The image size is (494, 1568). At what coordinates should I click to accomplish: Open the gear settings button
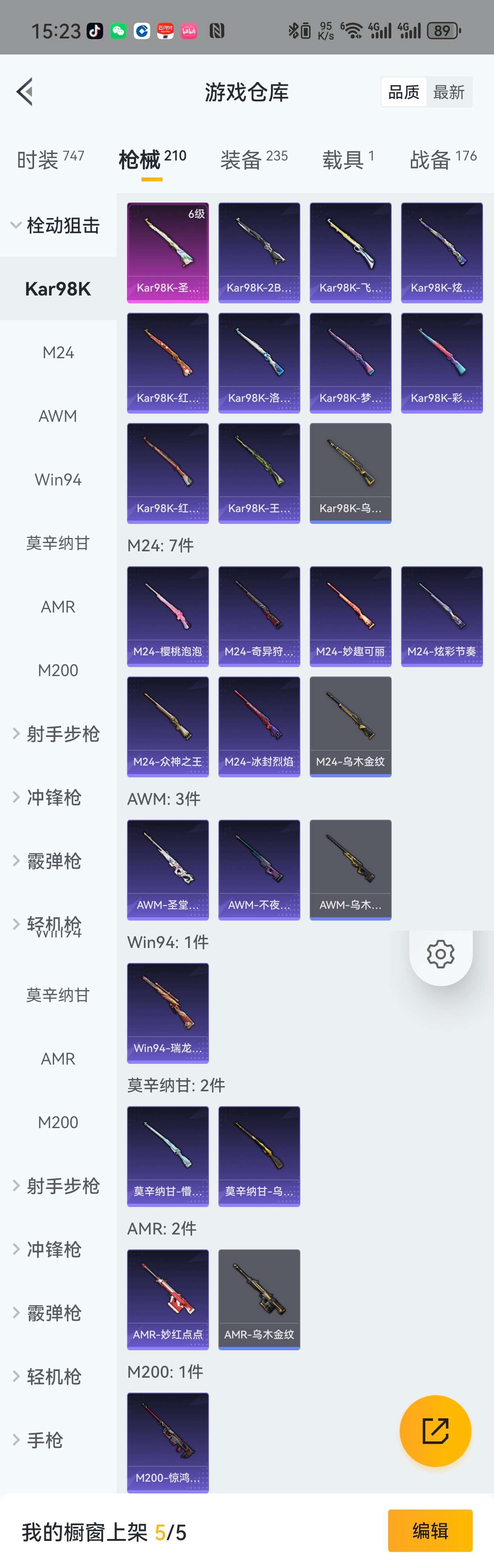pyautogui.click(x=440, y=954)
